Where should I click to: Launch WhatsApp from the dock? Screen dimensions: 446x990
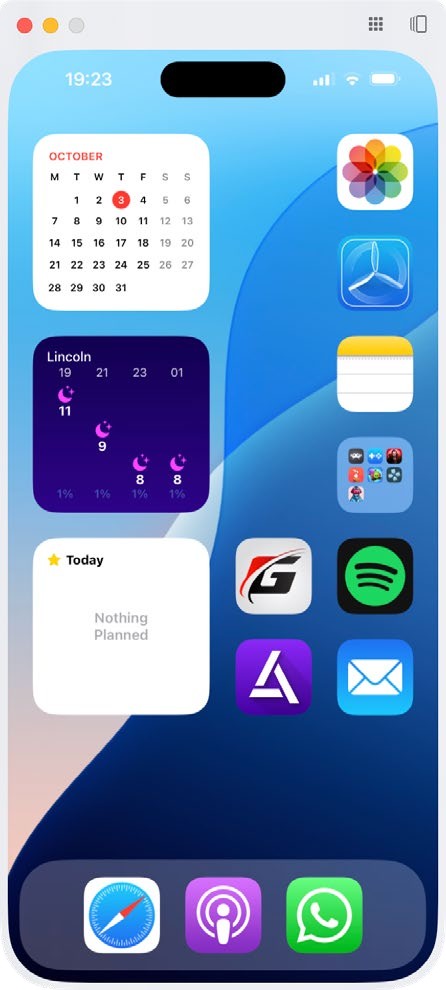pyautogui.click(x=324, y=915)
